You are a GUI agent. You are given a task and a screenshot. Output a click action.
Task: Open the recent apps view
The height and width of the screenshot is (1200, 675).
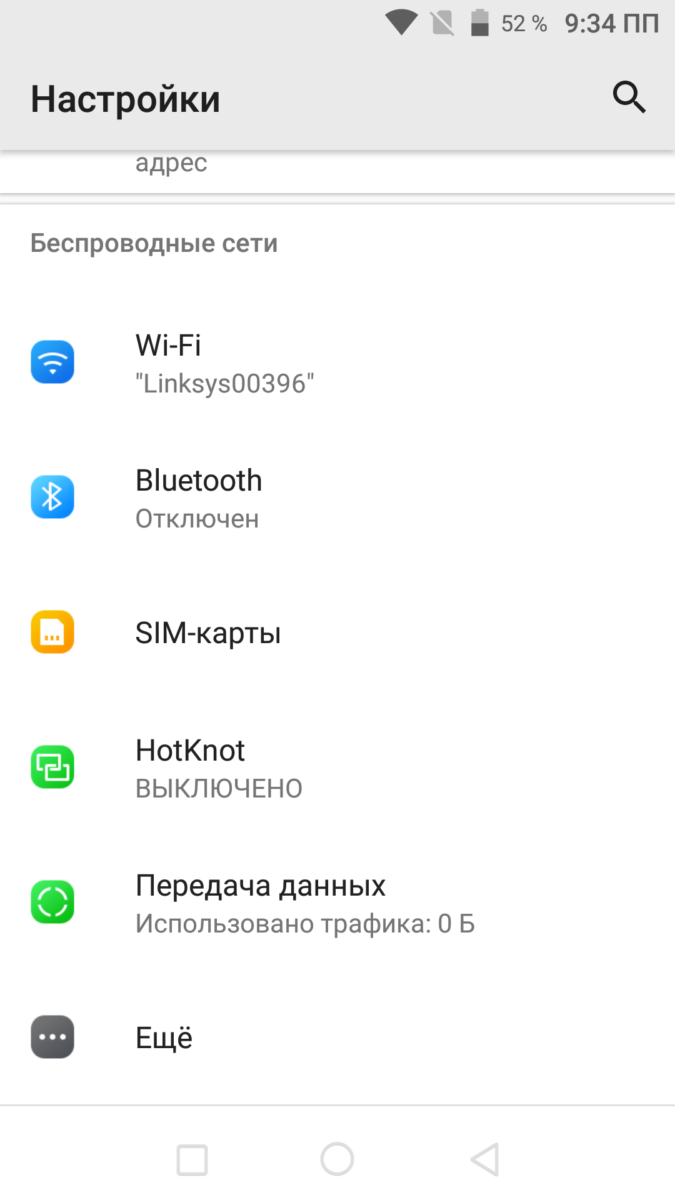pyautogui.click(x=192, y=1160)
